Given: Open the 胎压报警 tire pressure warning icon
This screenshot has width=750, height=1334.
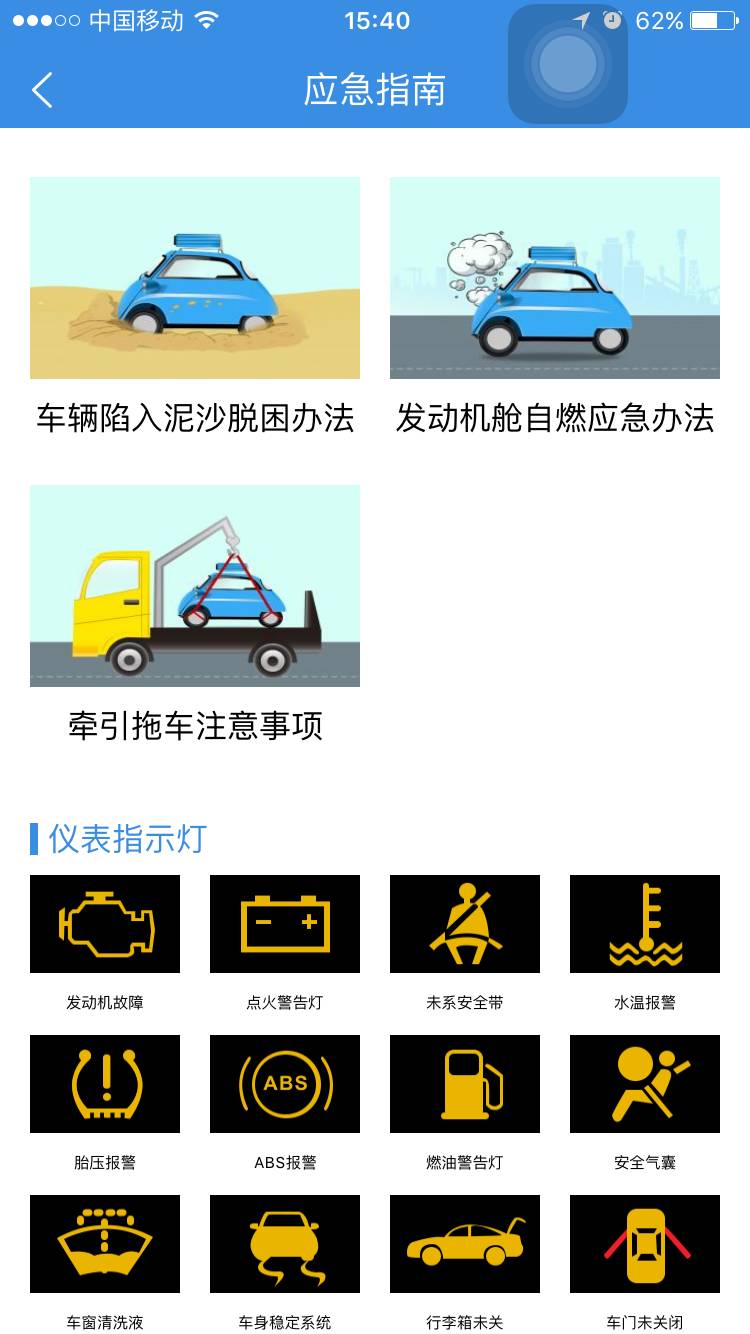Looking at the screenshot, I should [105, 1083].
